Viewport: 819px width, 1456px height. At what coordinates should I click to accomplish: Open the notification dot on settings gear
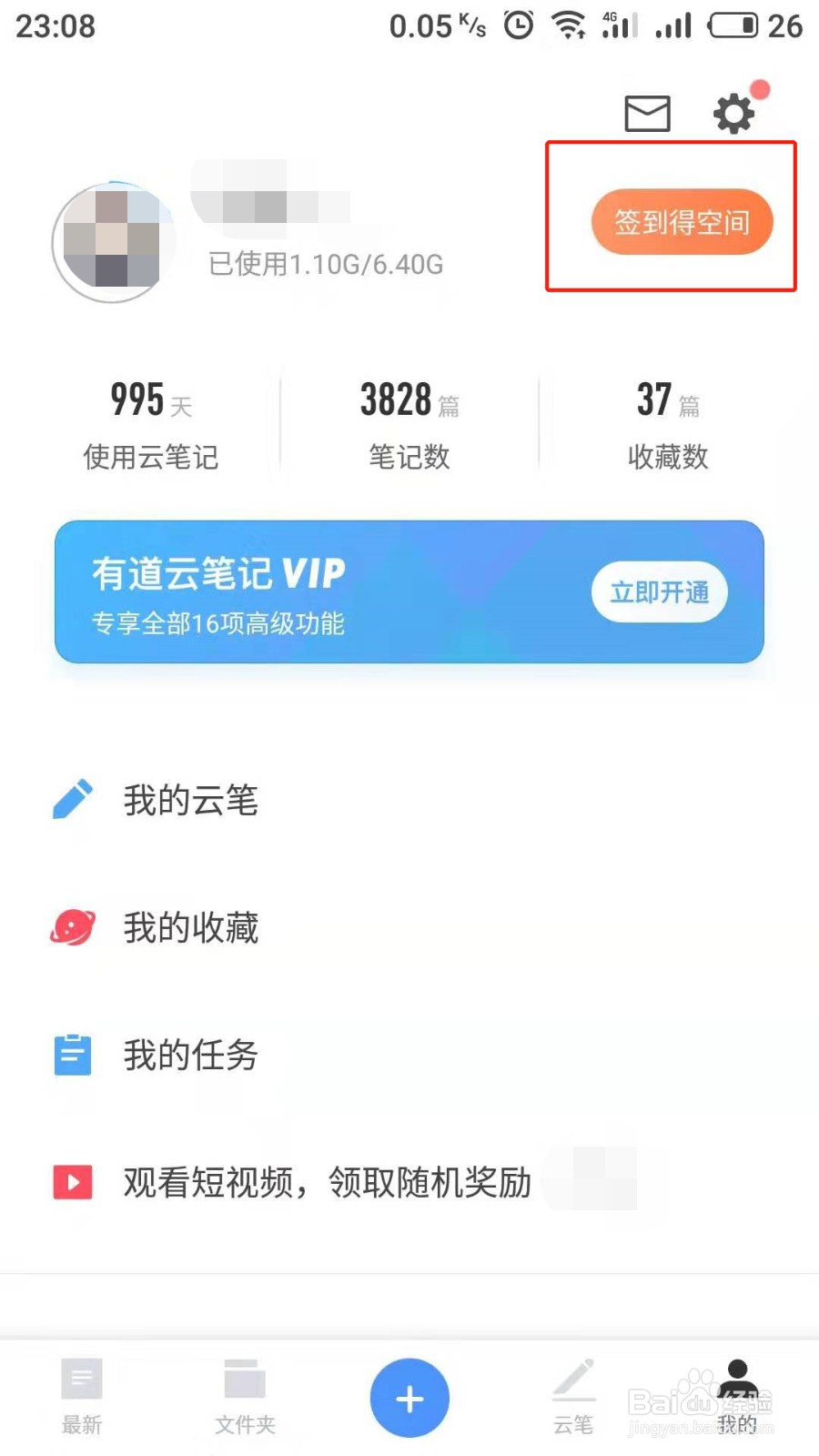point(761,89)
